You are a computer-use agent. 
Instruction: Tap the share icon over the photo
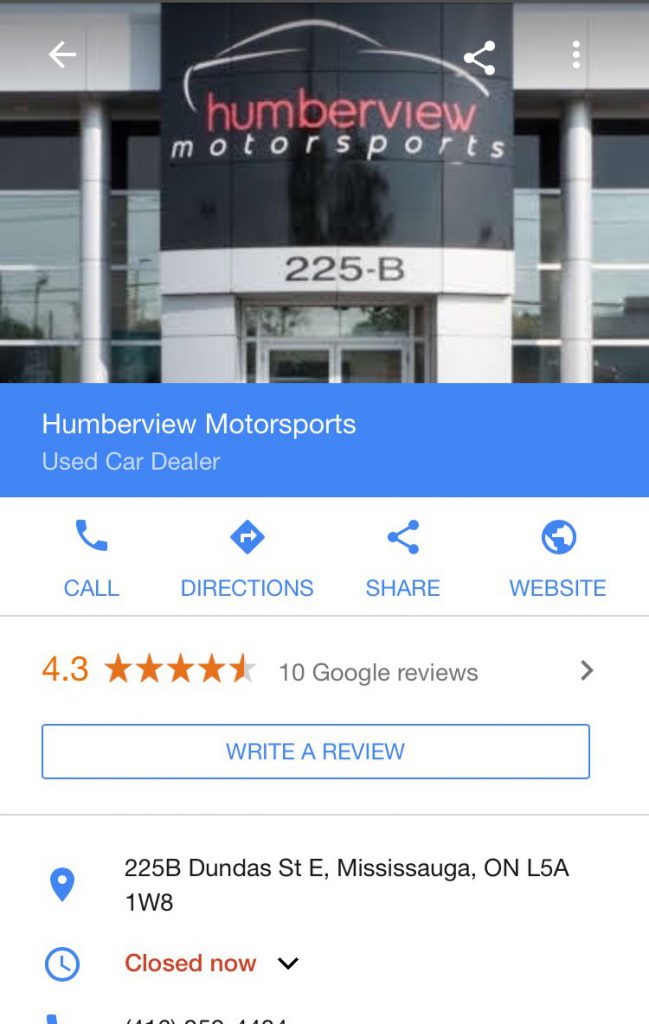(x=479, y=58)
